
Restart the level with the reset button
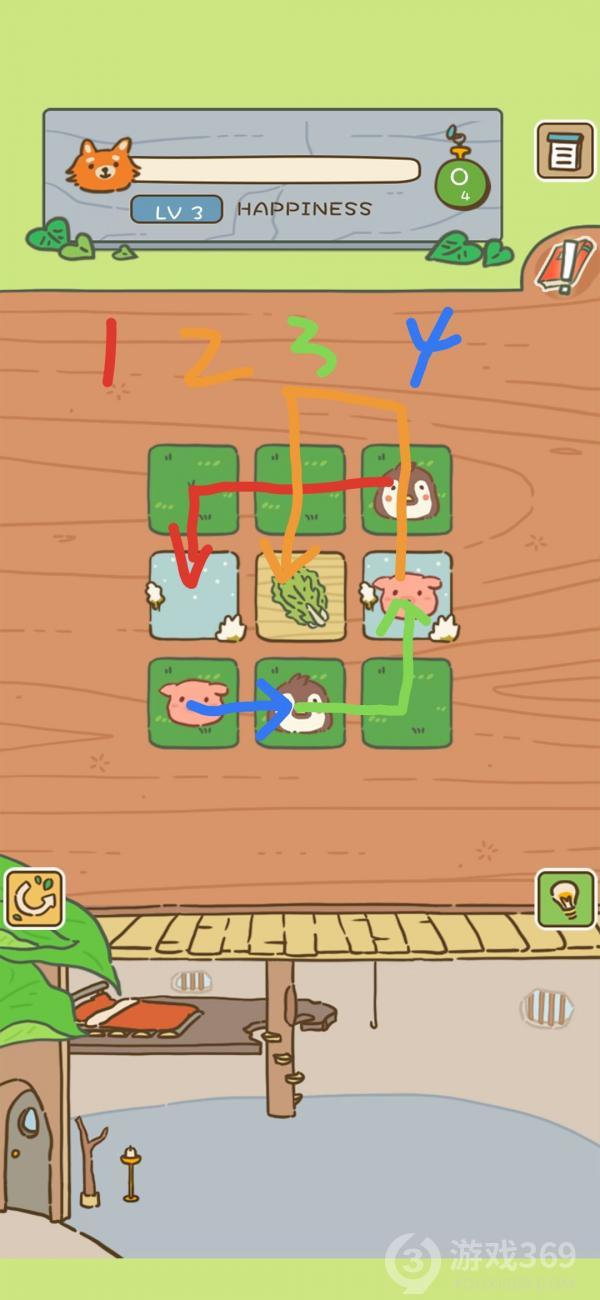(35, 897)
